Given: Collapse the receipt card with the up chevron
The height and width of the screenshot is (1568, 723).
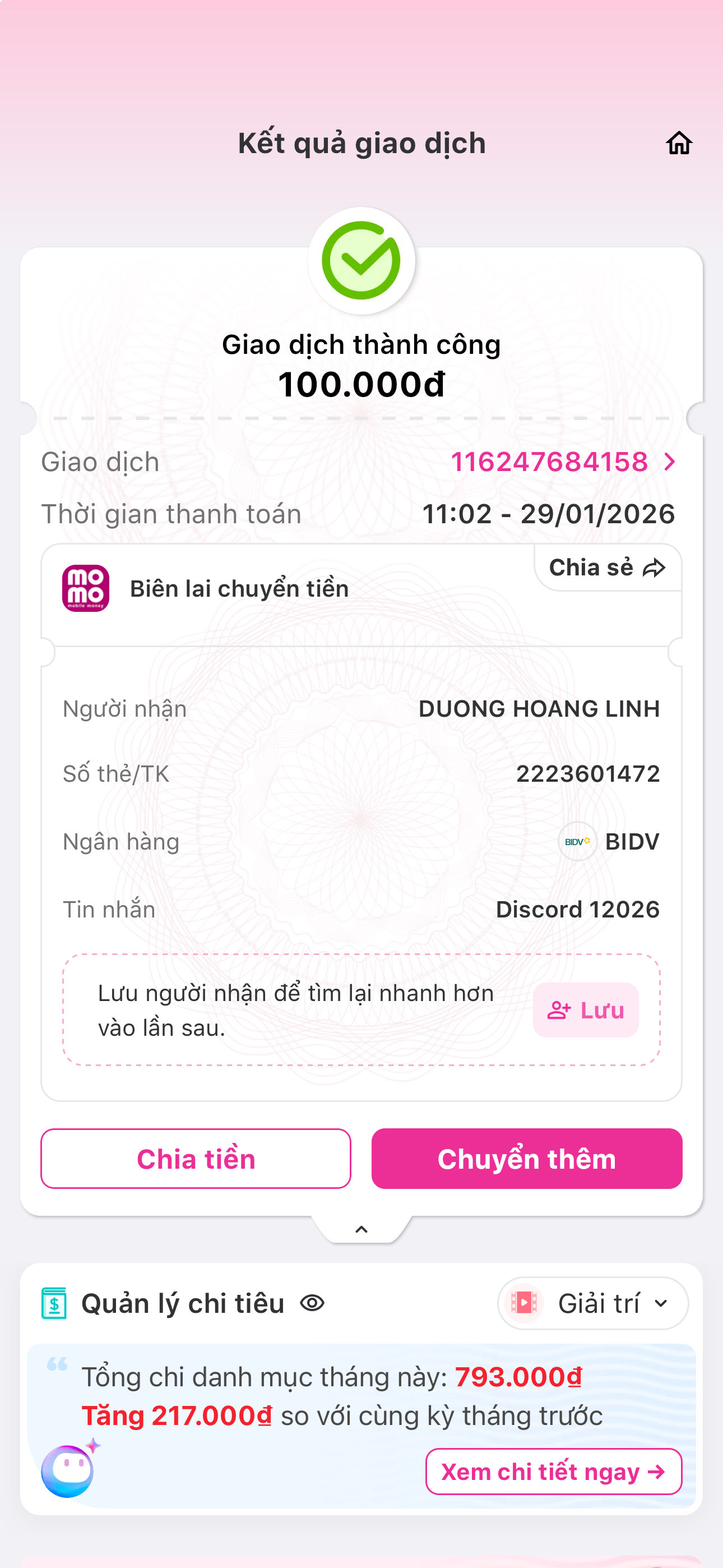Looking at the screenshot, I should (361, 1229).
